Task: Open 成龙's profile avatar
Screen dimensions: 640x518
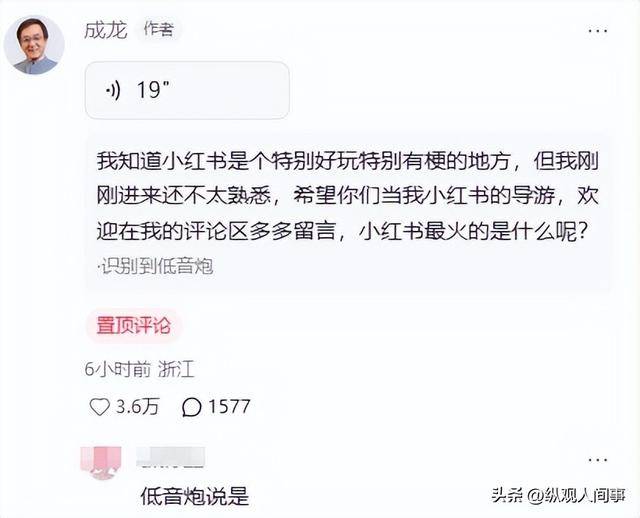Action: 33,45
